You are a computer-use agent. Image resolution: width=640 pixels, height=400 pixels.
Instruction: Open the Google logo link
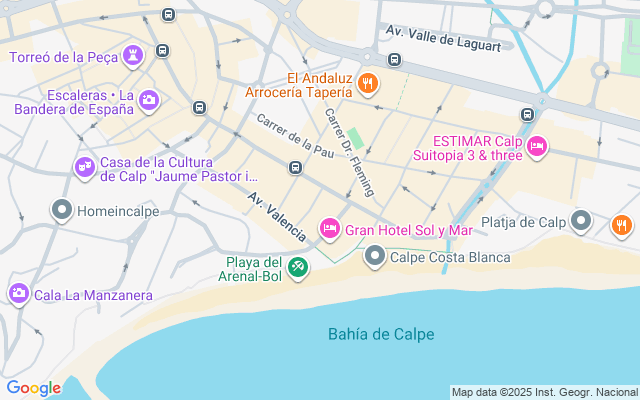point(33,388)
